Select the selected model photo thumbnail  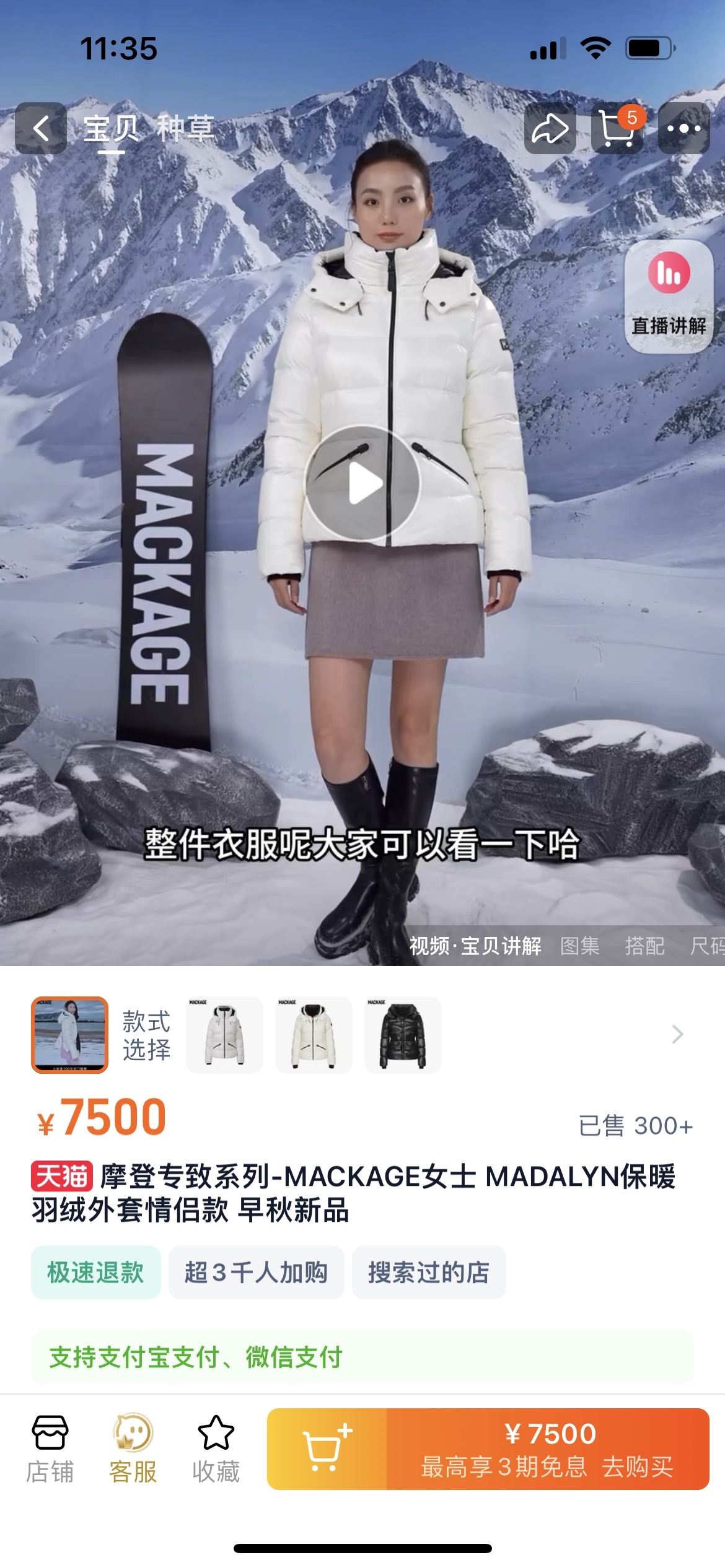[x=70, y=1034]
